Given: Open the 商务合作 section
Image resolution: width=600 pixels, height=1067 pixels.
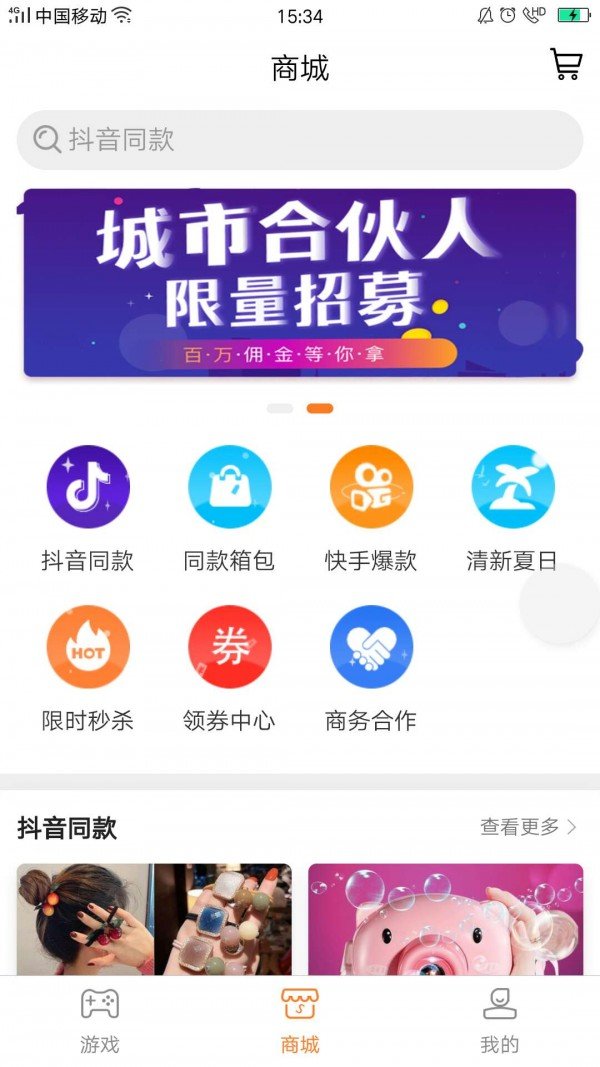Looking at the screenshot, I should click(371, 647).
